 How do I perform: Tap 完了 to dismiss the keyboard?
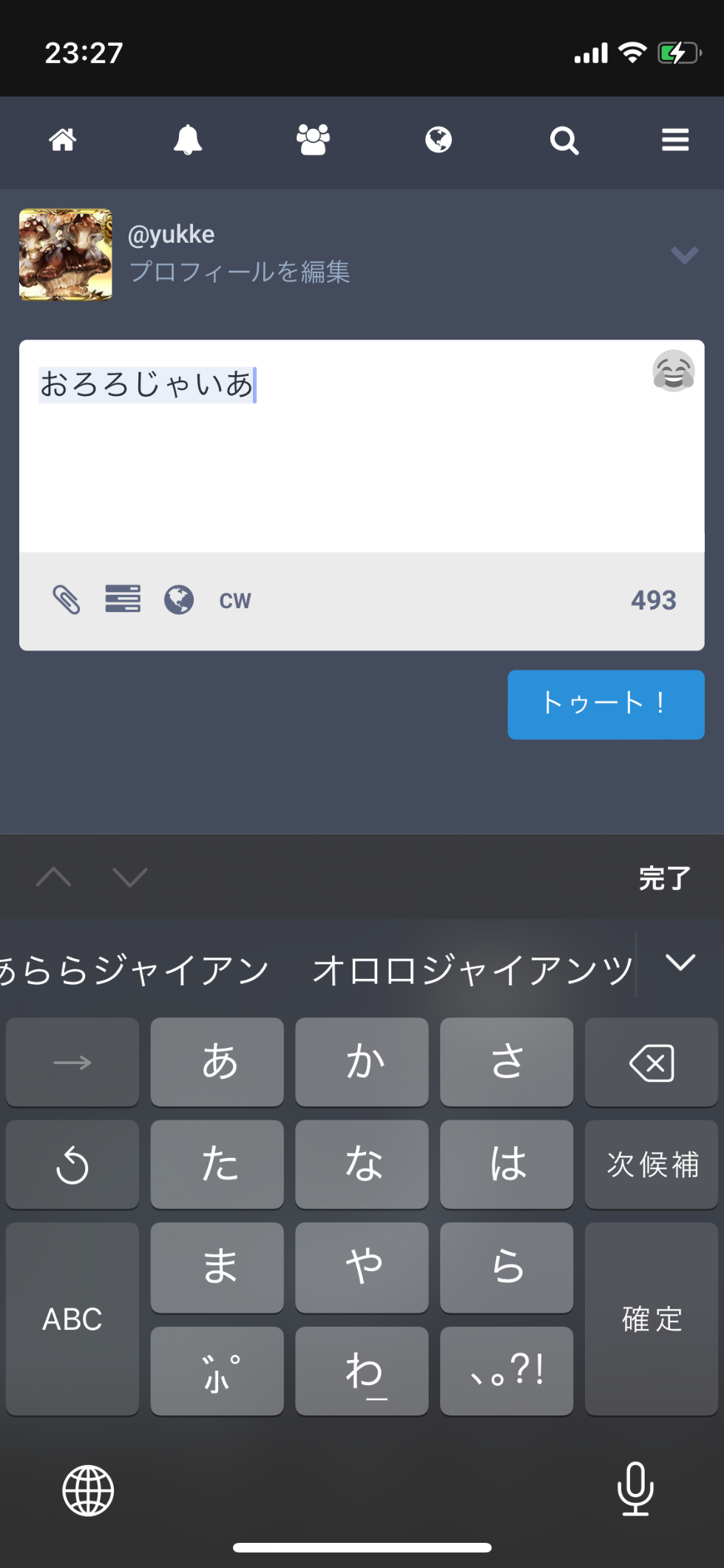coord(664,878)
